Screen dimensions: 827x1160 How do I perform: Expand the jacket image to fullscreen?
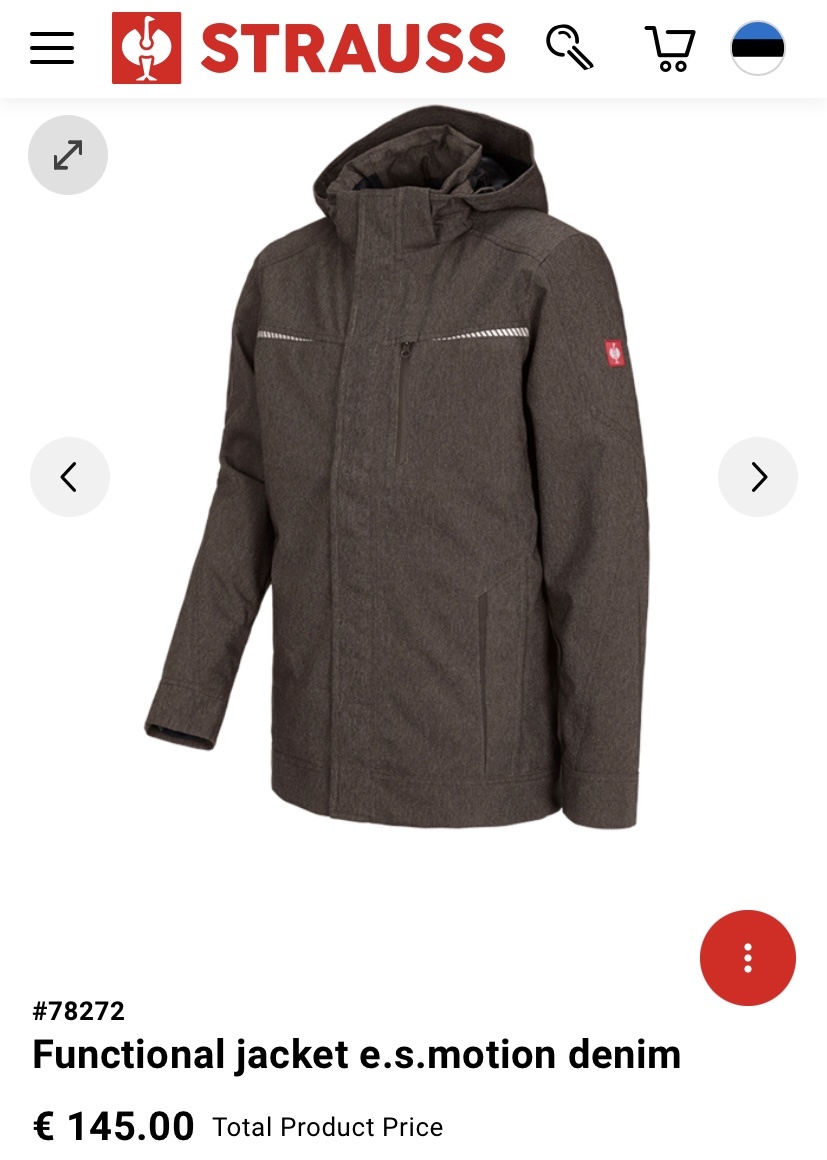click(68, 155)
